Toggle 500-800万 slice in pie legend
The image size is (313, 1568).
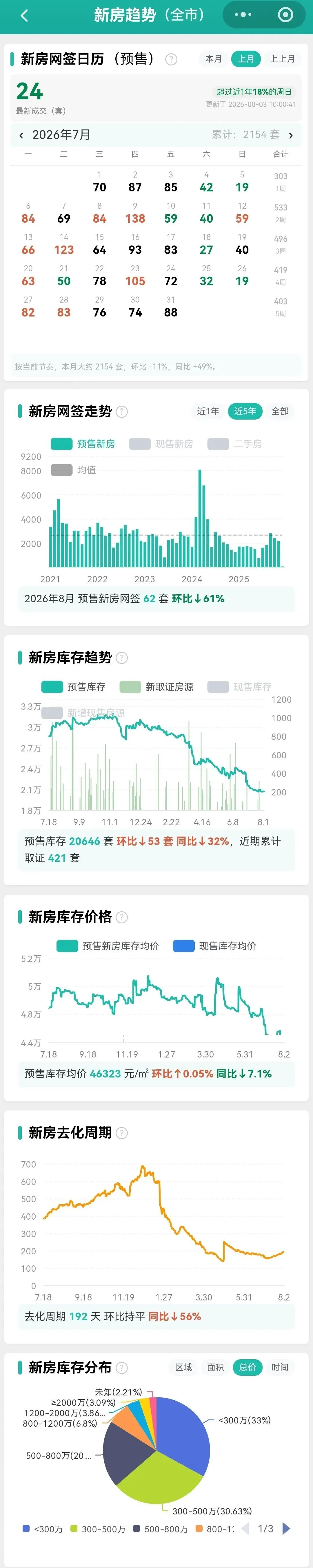(x=161, y=1529)
